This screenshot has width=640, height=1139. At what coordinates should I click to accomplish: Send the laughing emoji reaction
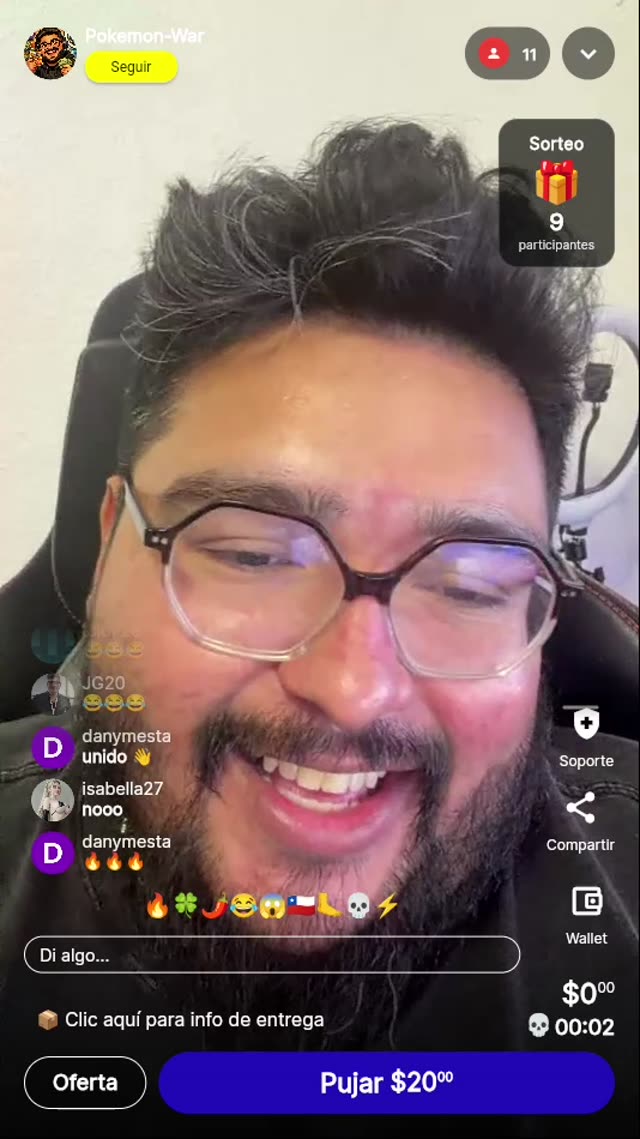pos(243,907)
